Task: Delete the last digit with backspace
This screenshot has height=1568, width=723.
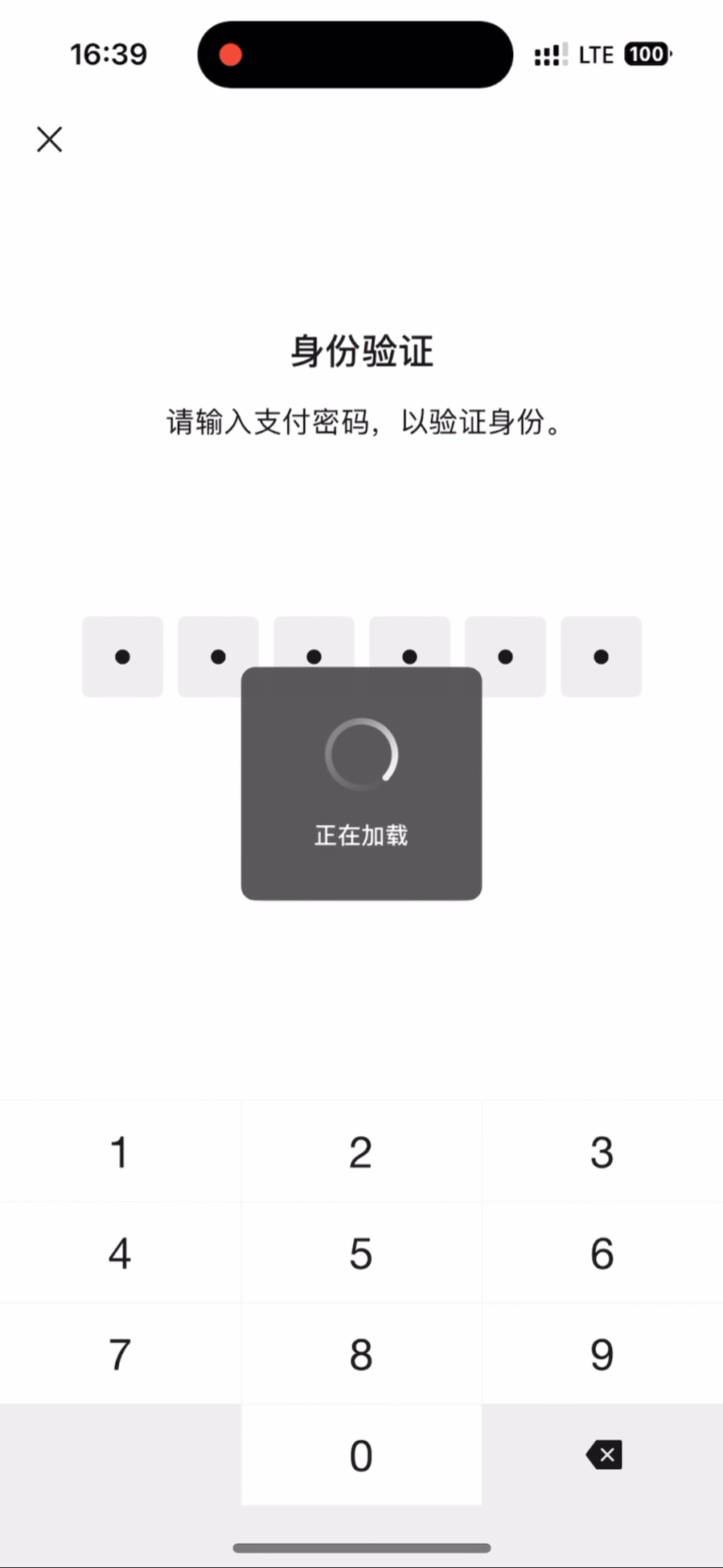Action: coord(603,1455)
